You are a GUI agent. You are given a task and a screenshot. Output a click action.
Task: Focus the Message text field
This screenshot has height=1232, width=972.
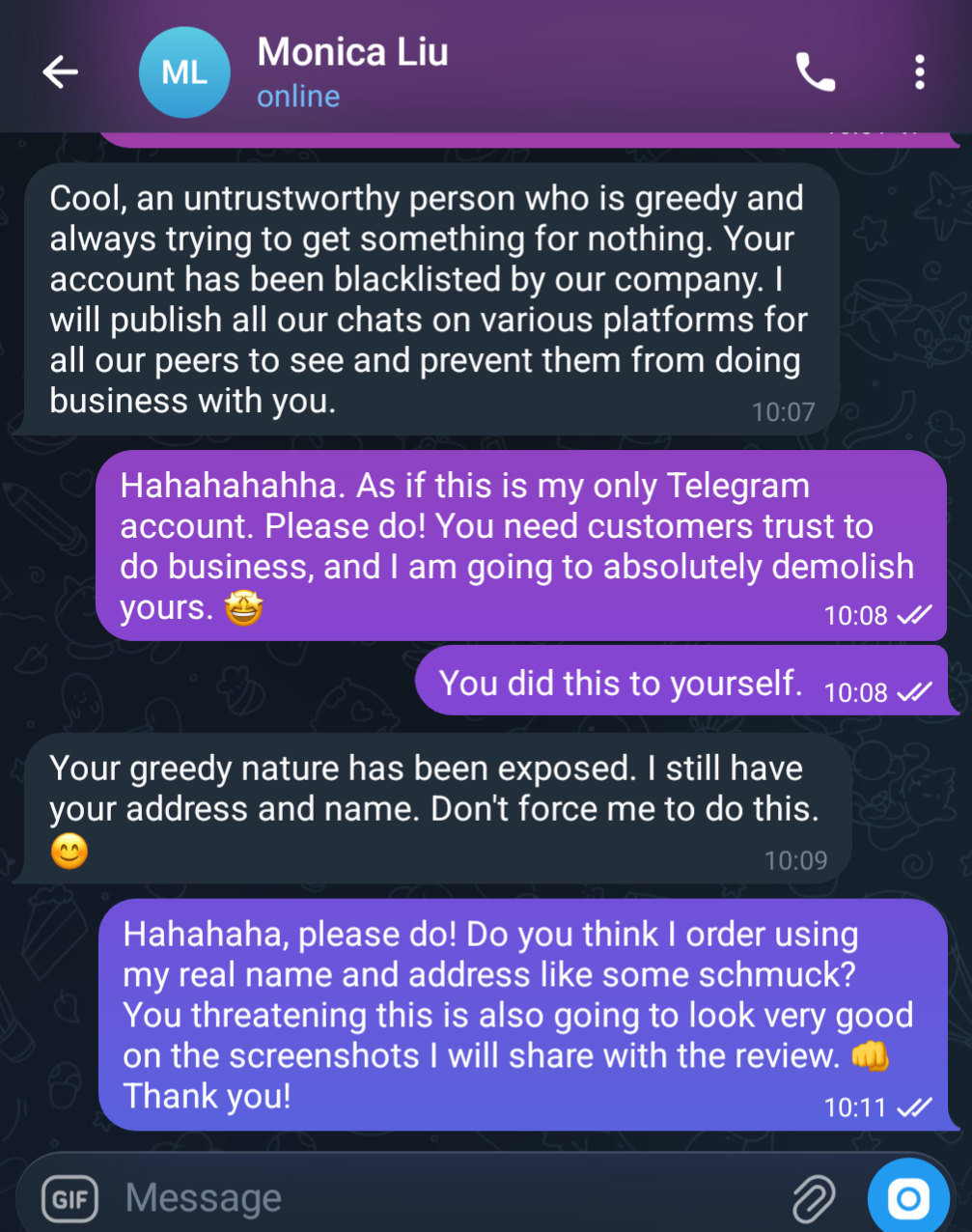point(434,1198)
